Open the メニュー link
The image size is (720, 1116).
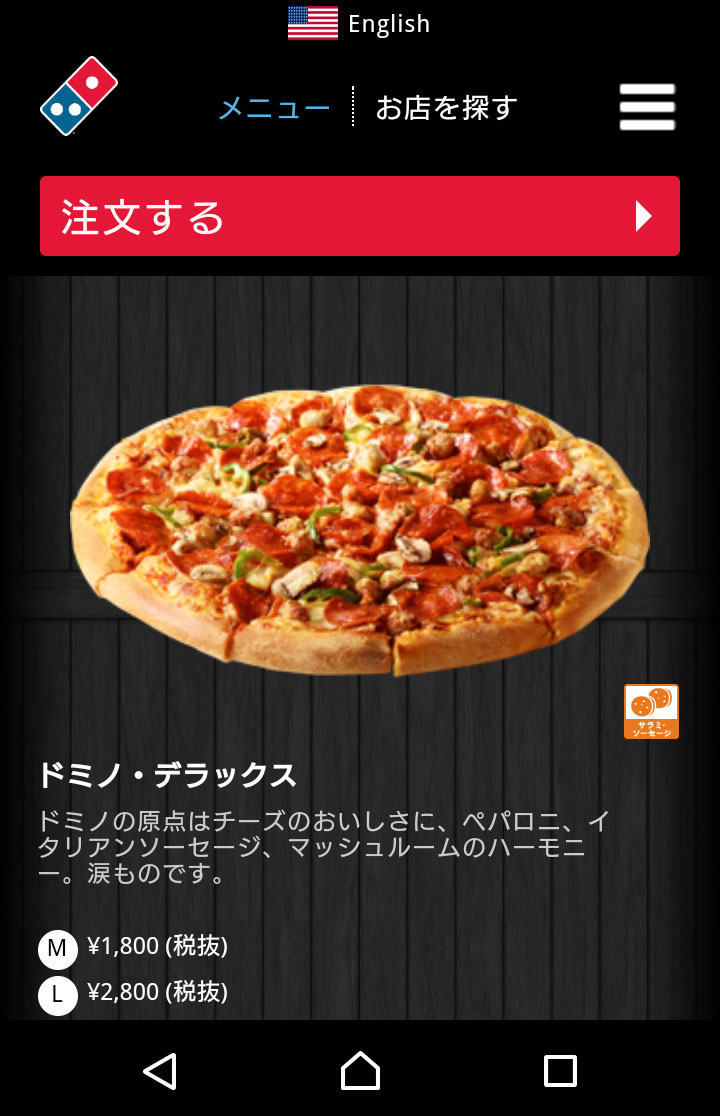pos(274,107)
